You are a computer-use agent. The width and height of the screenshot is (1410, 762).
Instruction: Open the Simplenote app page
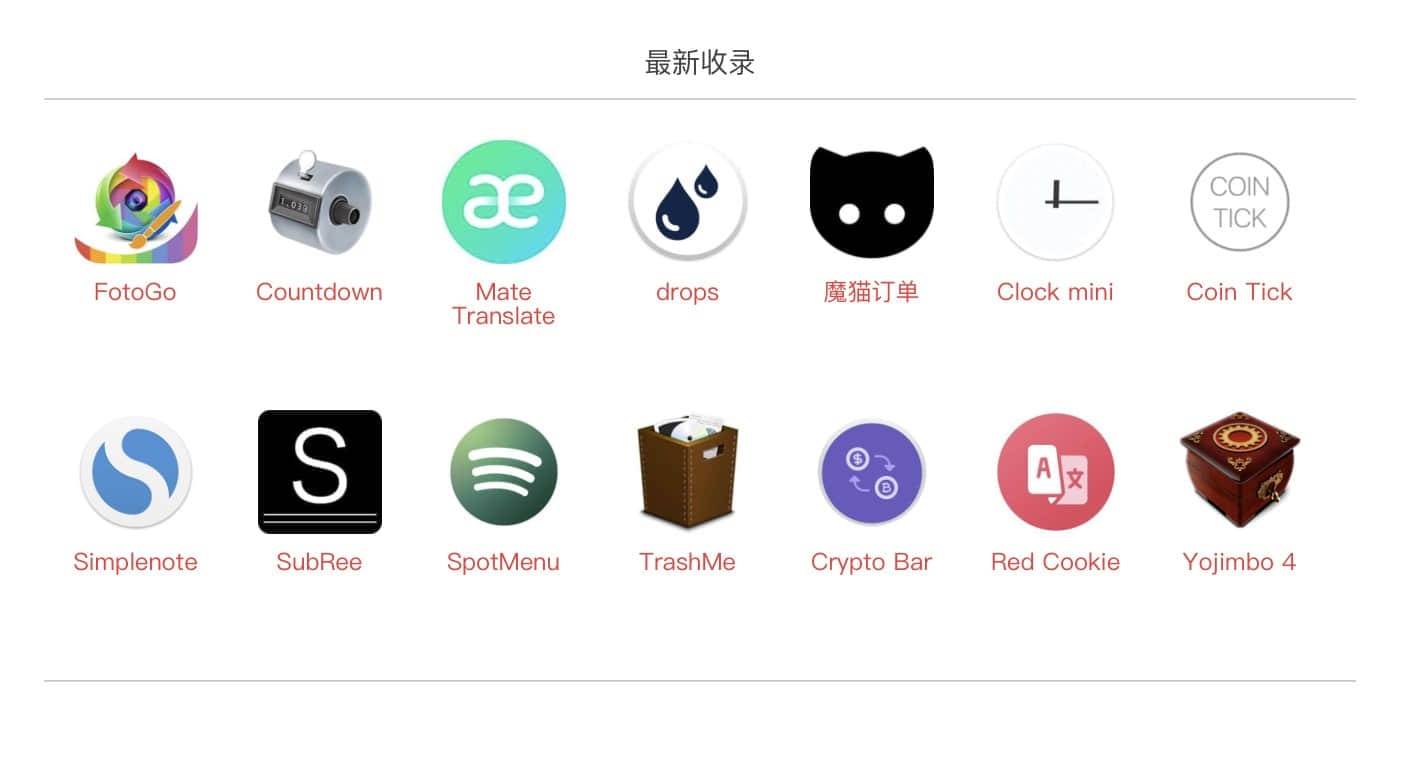135,472
